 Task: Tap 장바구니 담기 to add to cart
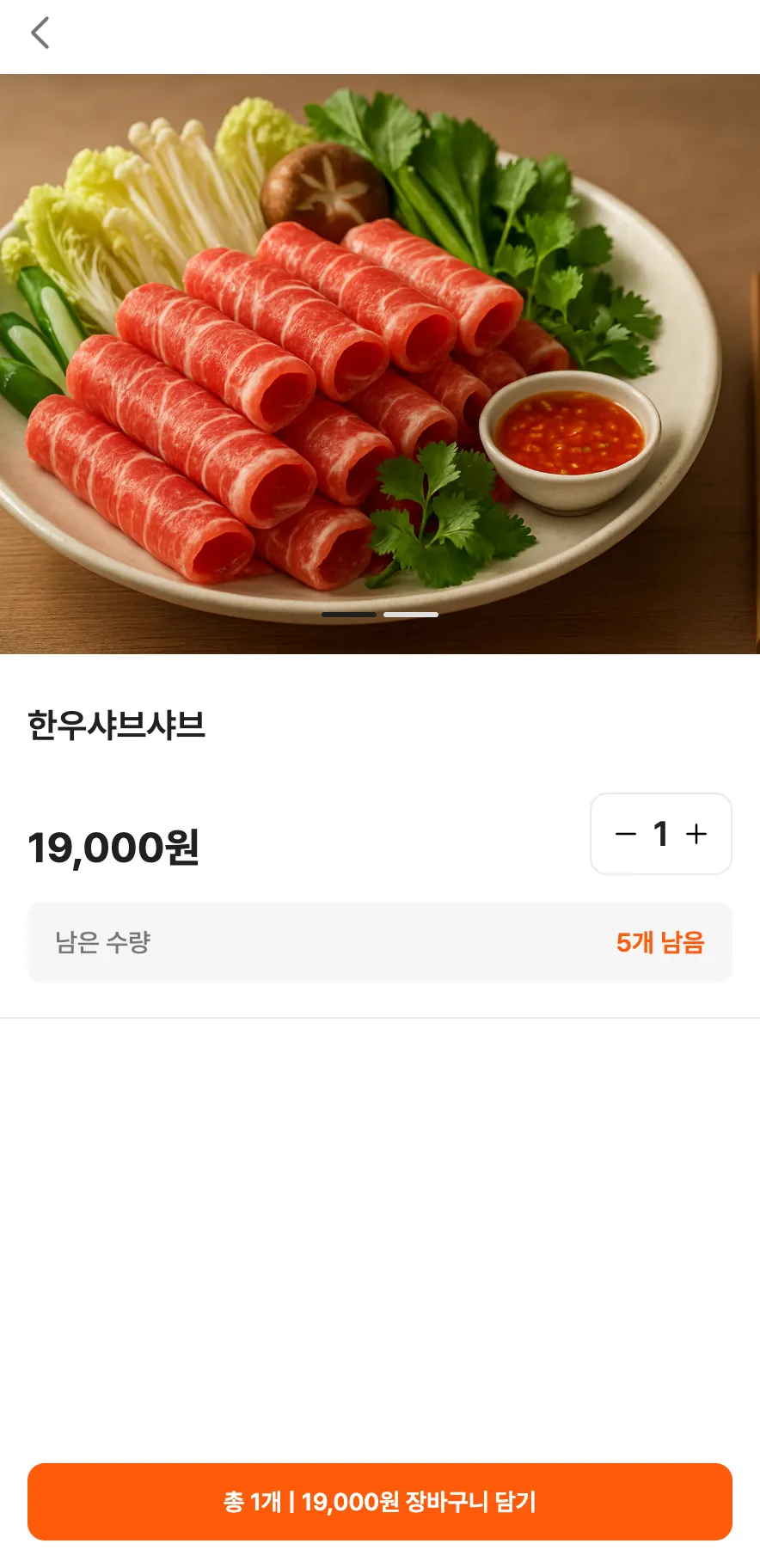click(x=380, y=1502)
